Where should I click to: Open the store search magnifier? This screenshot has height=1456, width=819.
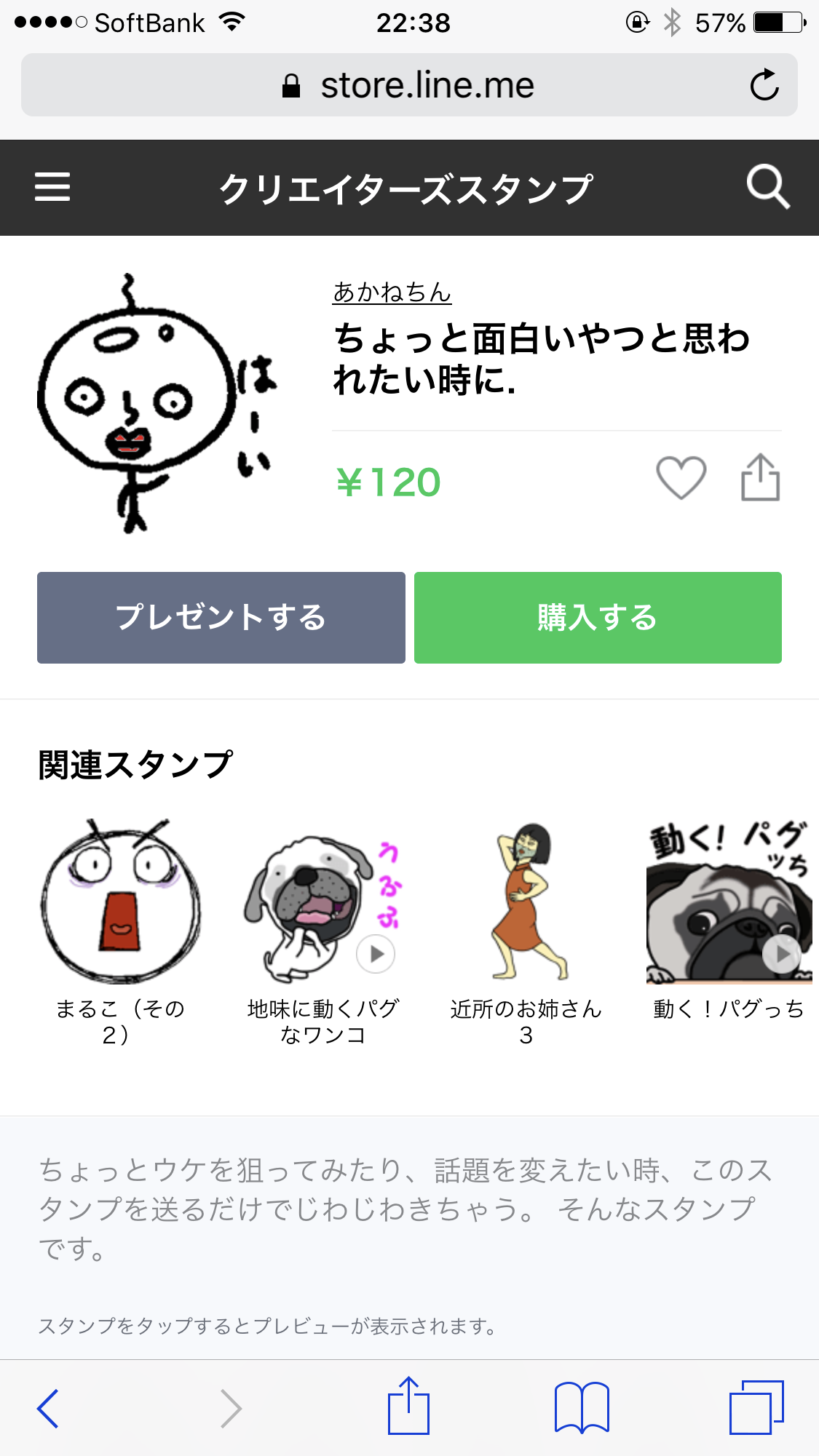767,187
